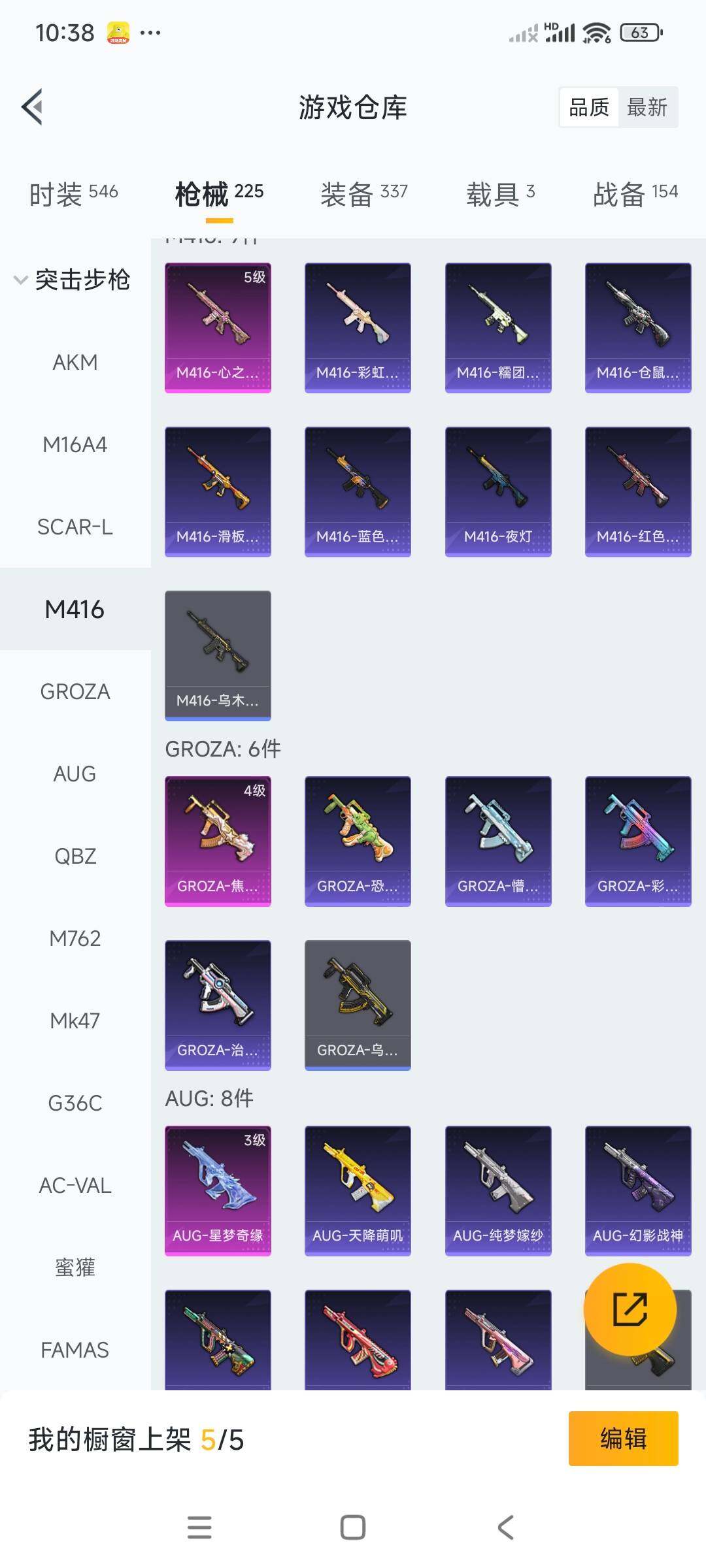Open the M416-夜灯 skin card
Image resolution: width=706 pixels, height=1568 pixels.
point(498,491)
